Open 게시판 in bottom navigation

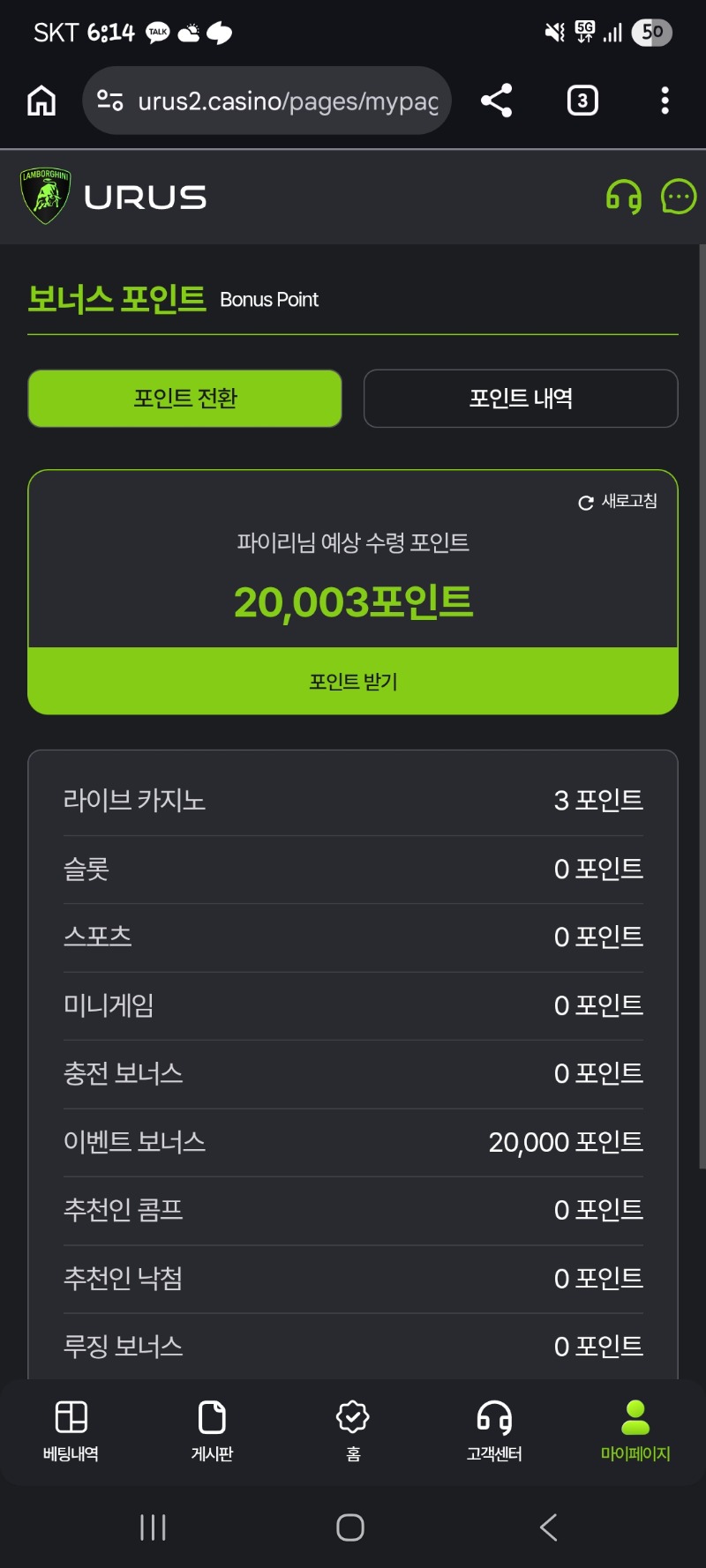212,1430
